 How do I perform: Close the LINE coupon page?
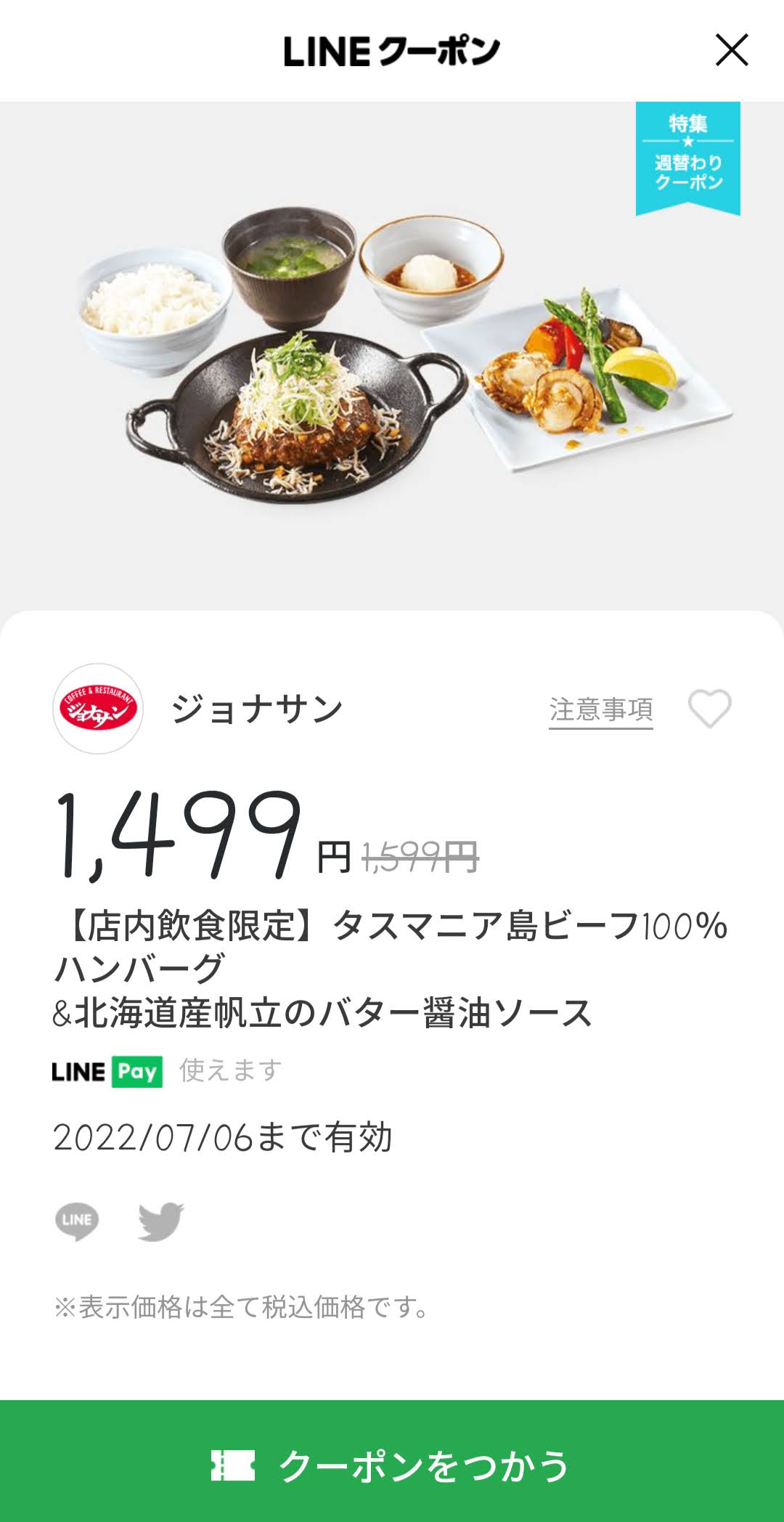click(731, 50)
